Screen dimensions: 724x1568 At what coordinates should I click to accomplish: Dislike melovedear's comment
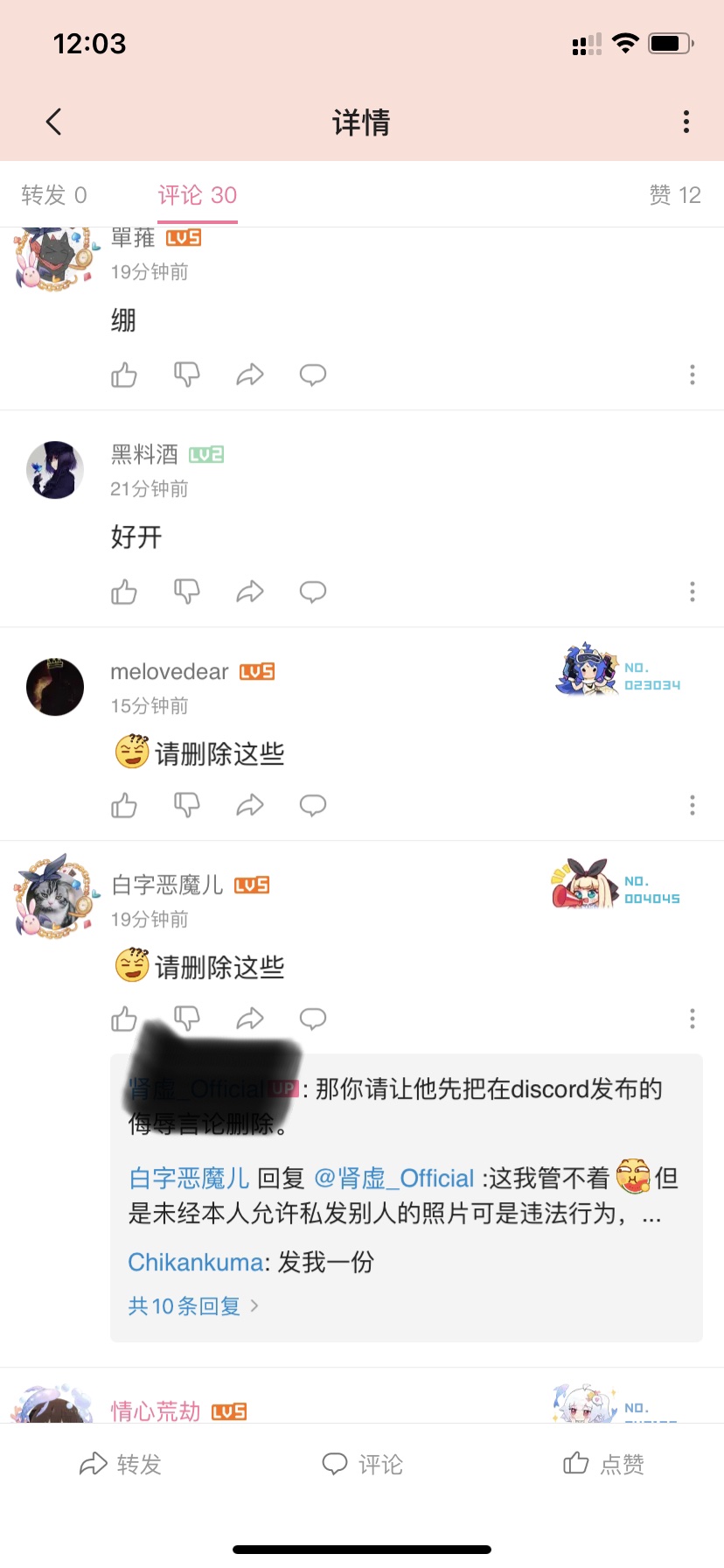187,805
